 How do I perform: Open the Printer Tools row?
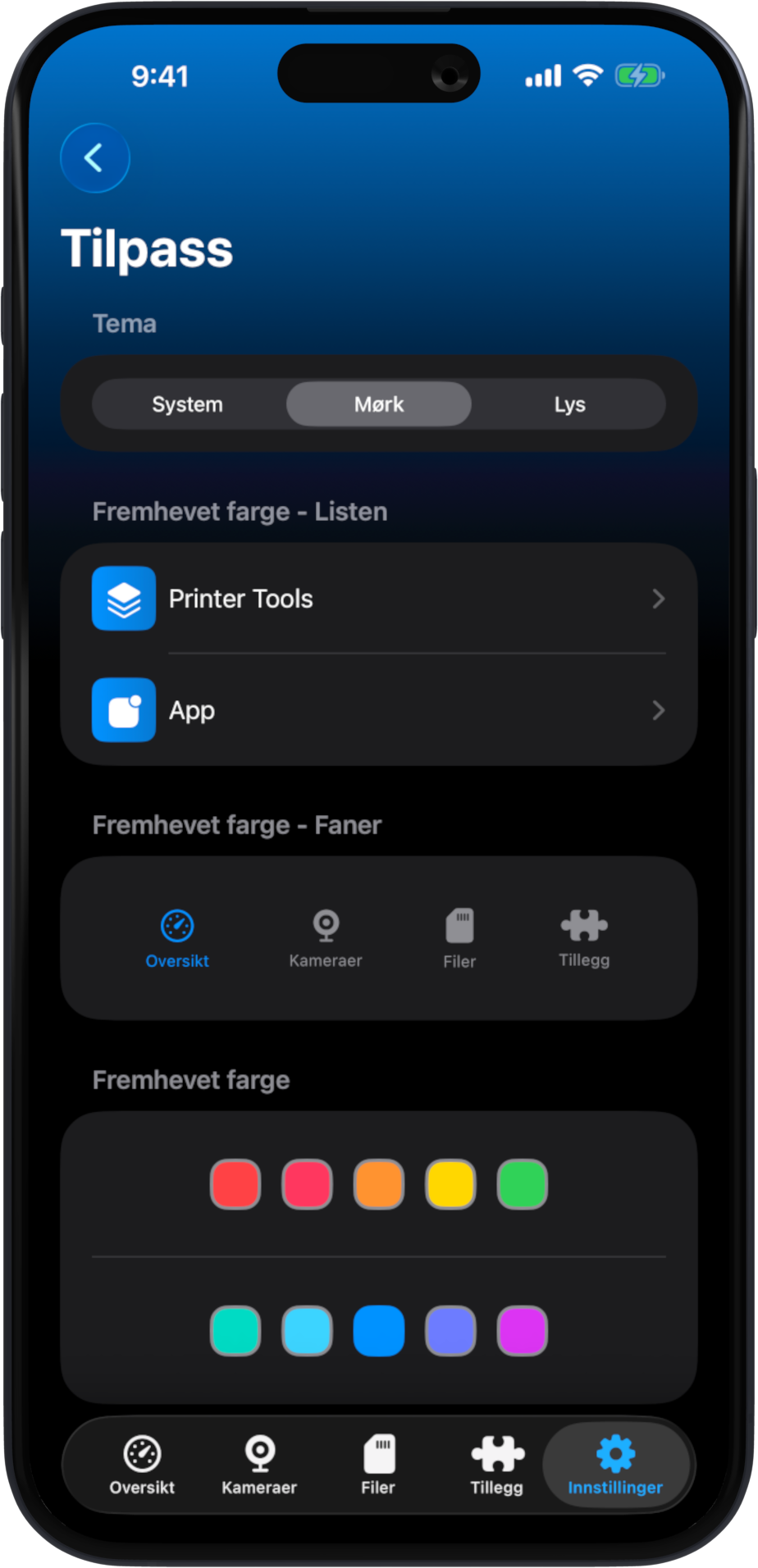[x=378, y=599]
